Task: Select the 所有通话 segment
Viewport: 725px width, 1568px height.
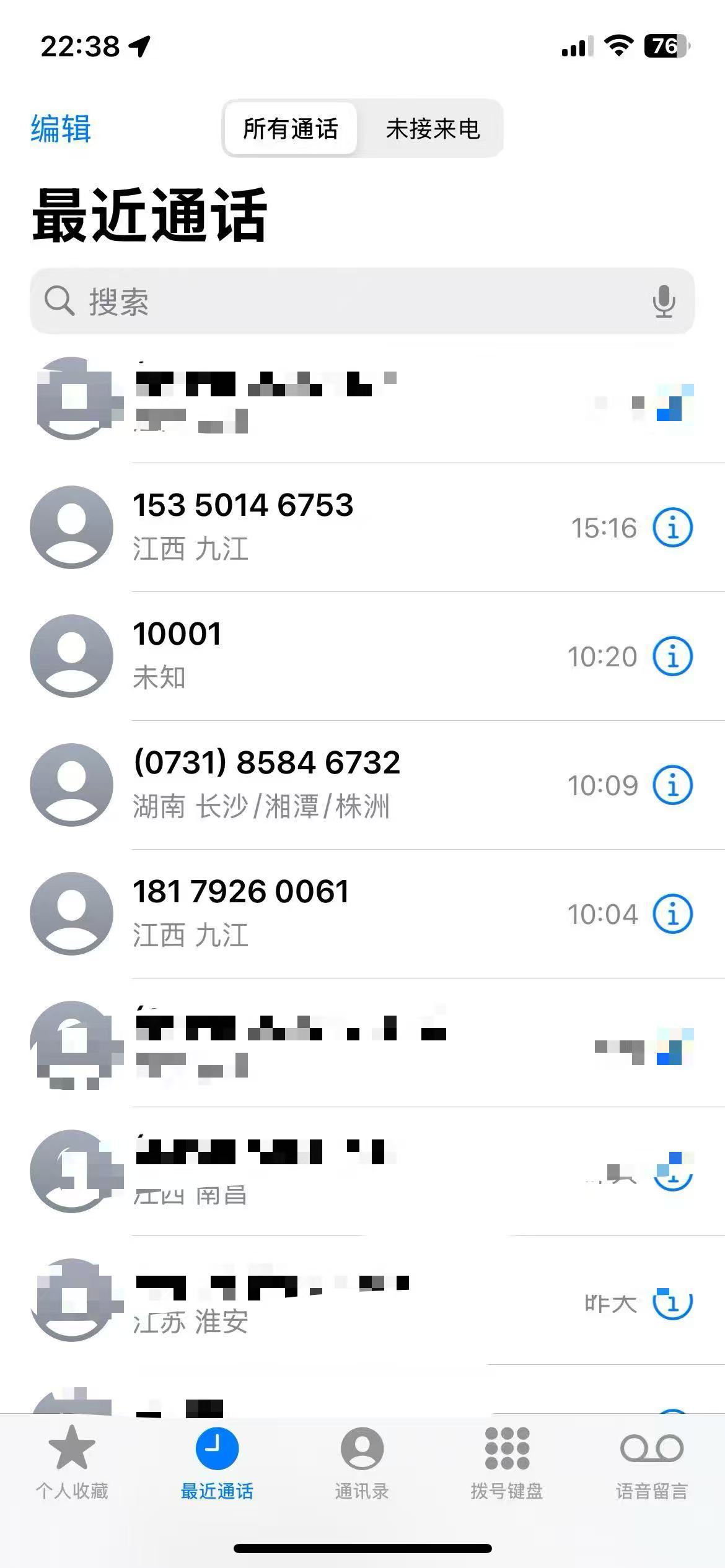Action: click(291, 129)
